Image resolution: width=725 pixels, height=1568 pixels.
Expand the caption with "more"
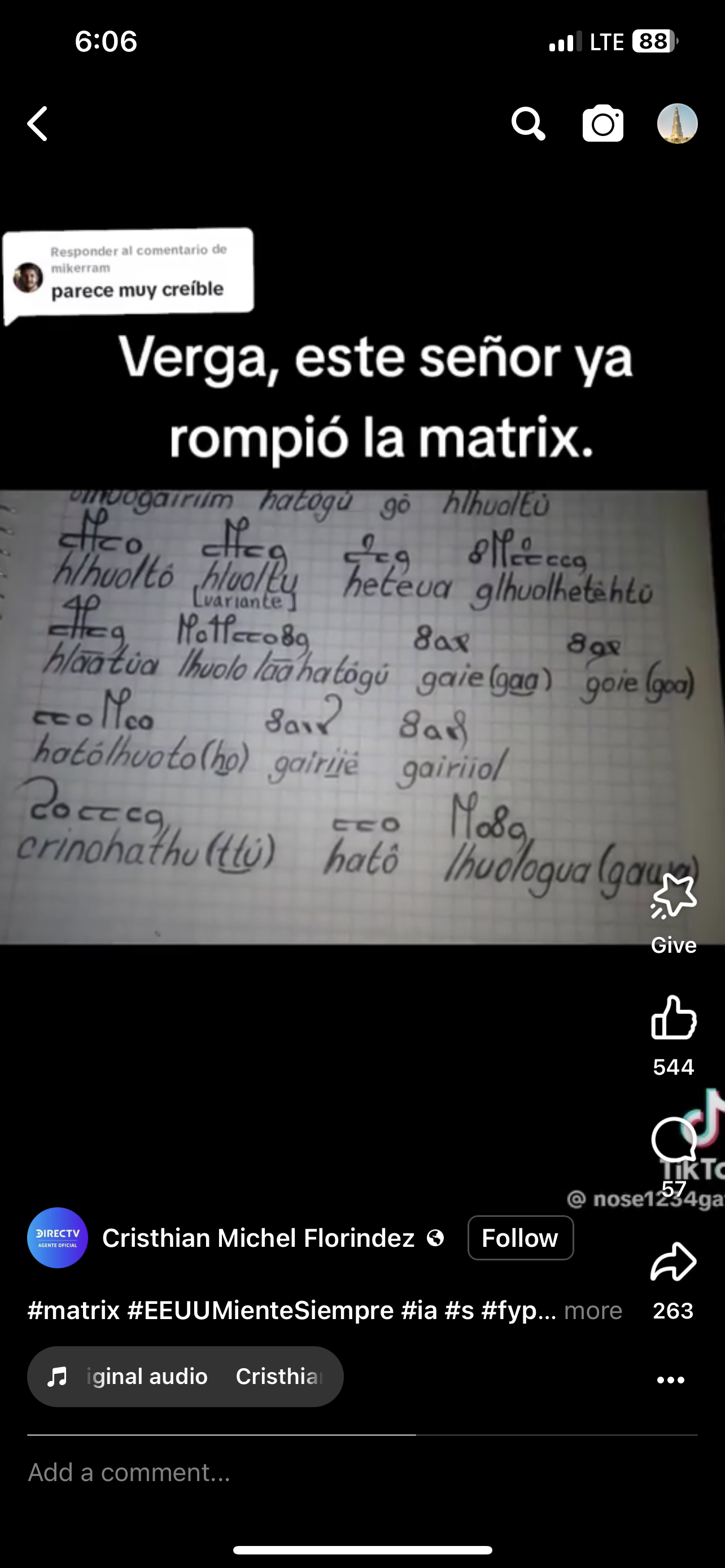[593, 1311]
